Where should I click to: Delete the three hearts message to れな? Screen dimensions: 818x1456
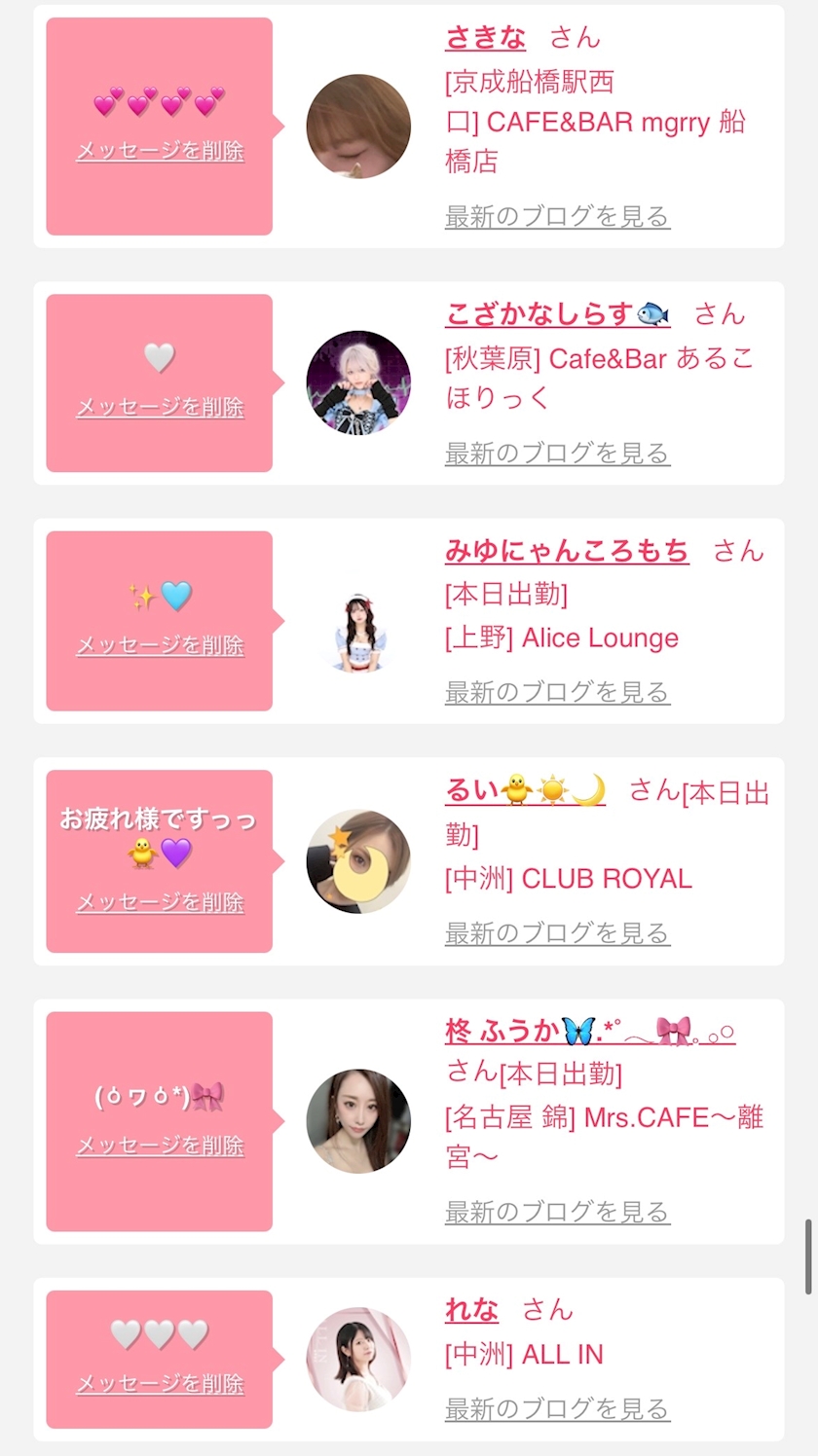tap(160, 1384)
